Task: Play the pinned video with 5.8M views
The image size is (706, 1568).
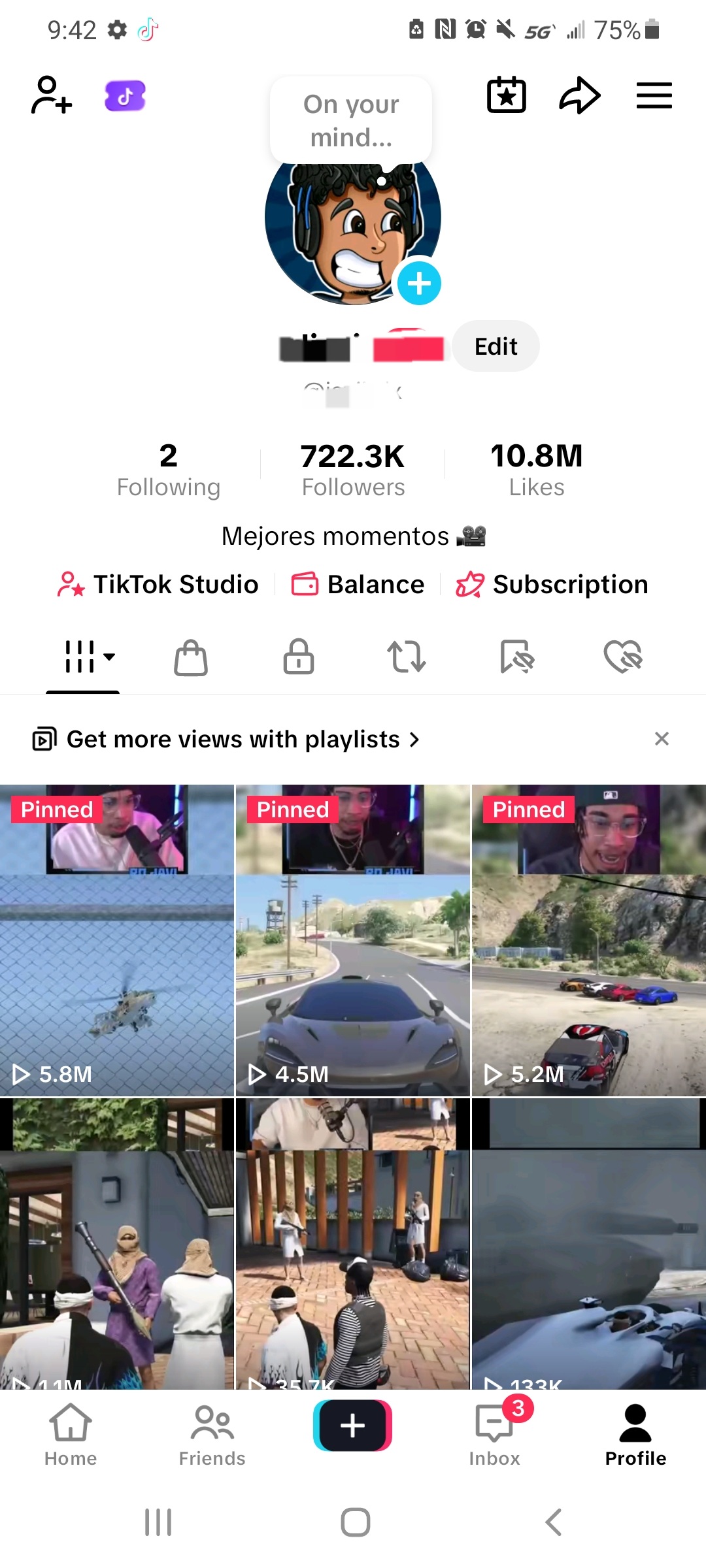Action: point(117,941)
